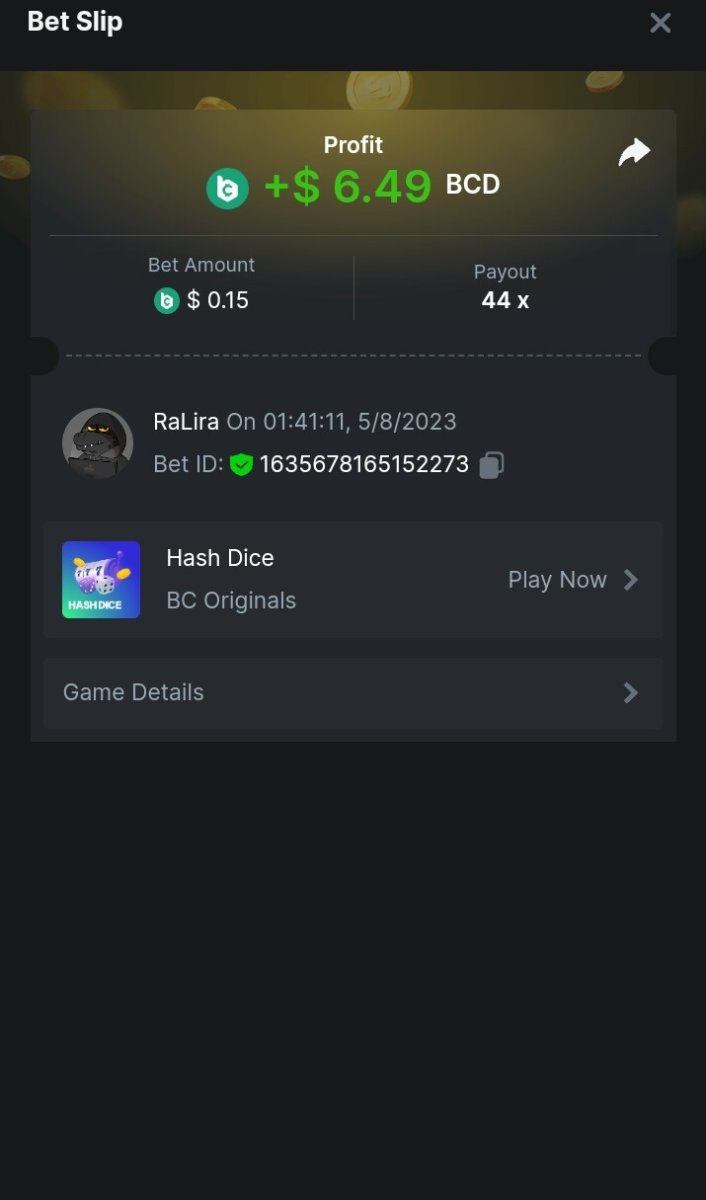Viewport: 706px width, 1200px height.
Task: Close the Bet Slip dialog
Action: pyautogui.click(x=660, y=23)
